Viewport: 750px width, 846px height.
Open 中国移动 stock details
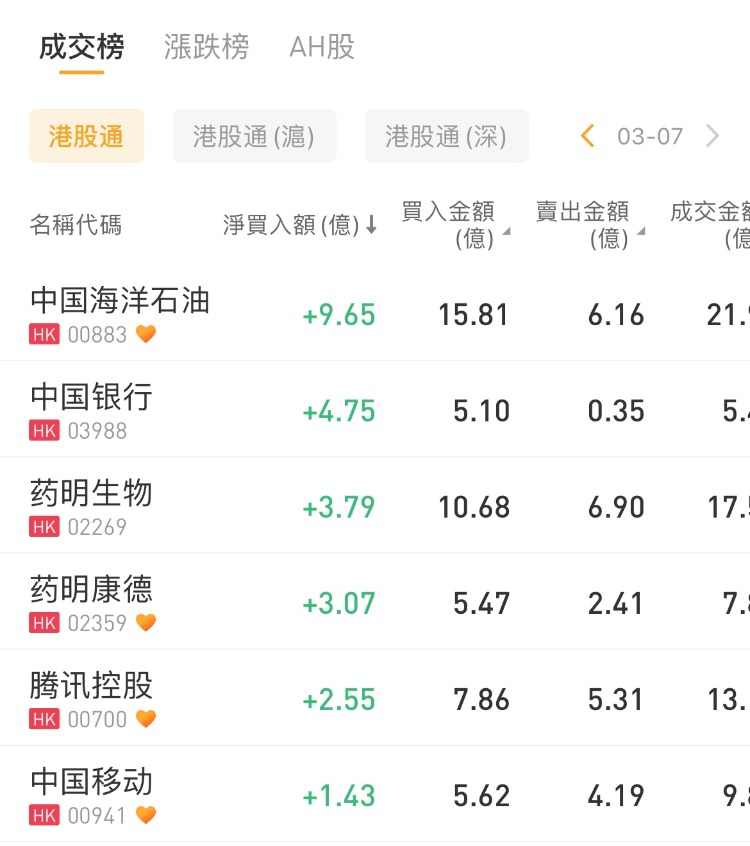coord(92,792)
